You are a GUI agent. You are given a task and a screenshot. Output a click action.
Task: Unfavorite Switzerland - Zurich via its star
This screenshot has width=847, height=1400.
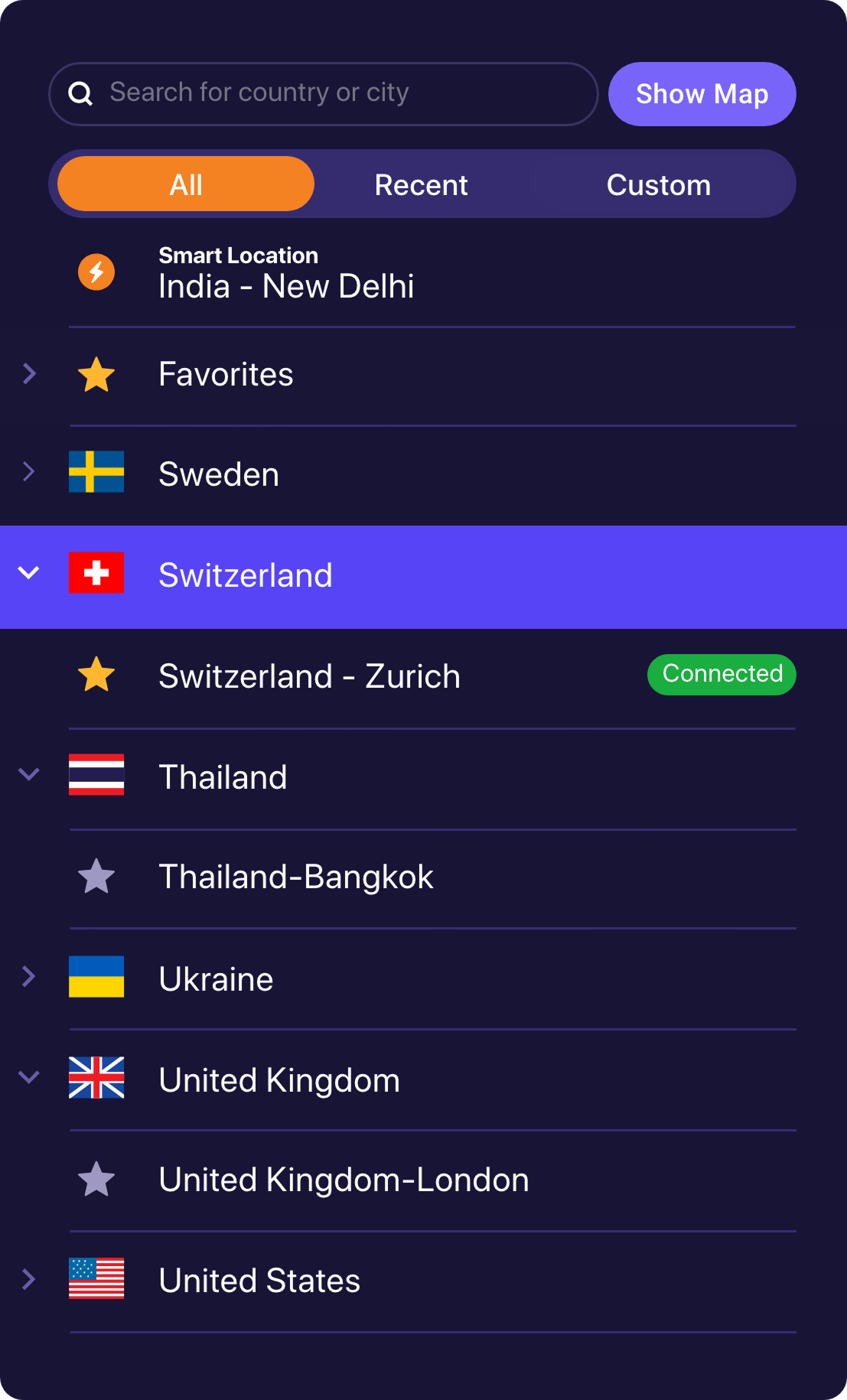tap(96, 674)
